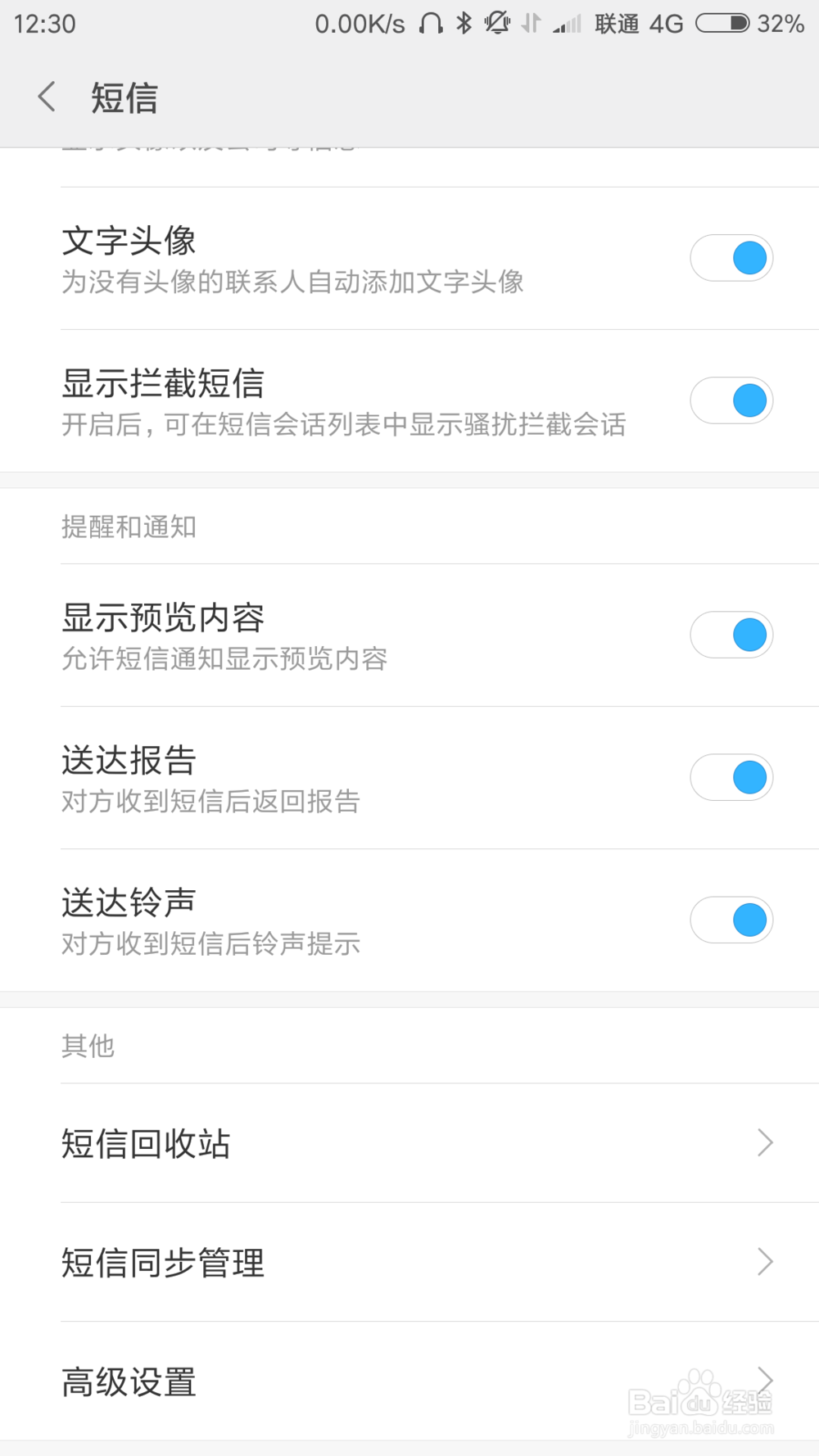Tap the battery level indicator at 32%
This screenshot has height=1456, width=819.
coord(723,24)
